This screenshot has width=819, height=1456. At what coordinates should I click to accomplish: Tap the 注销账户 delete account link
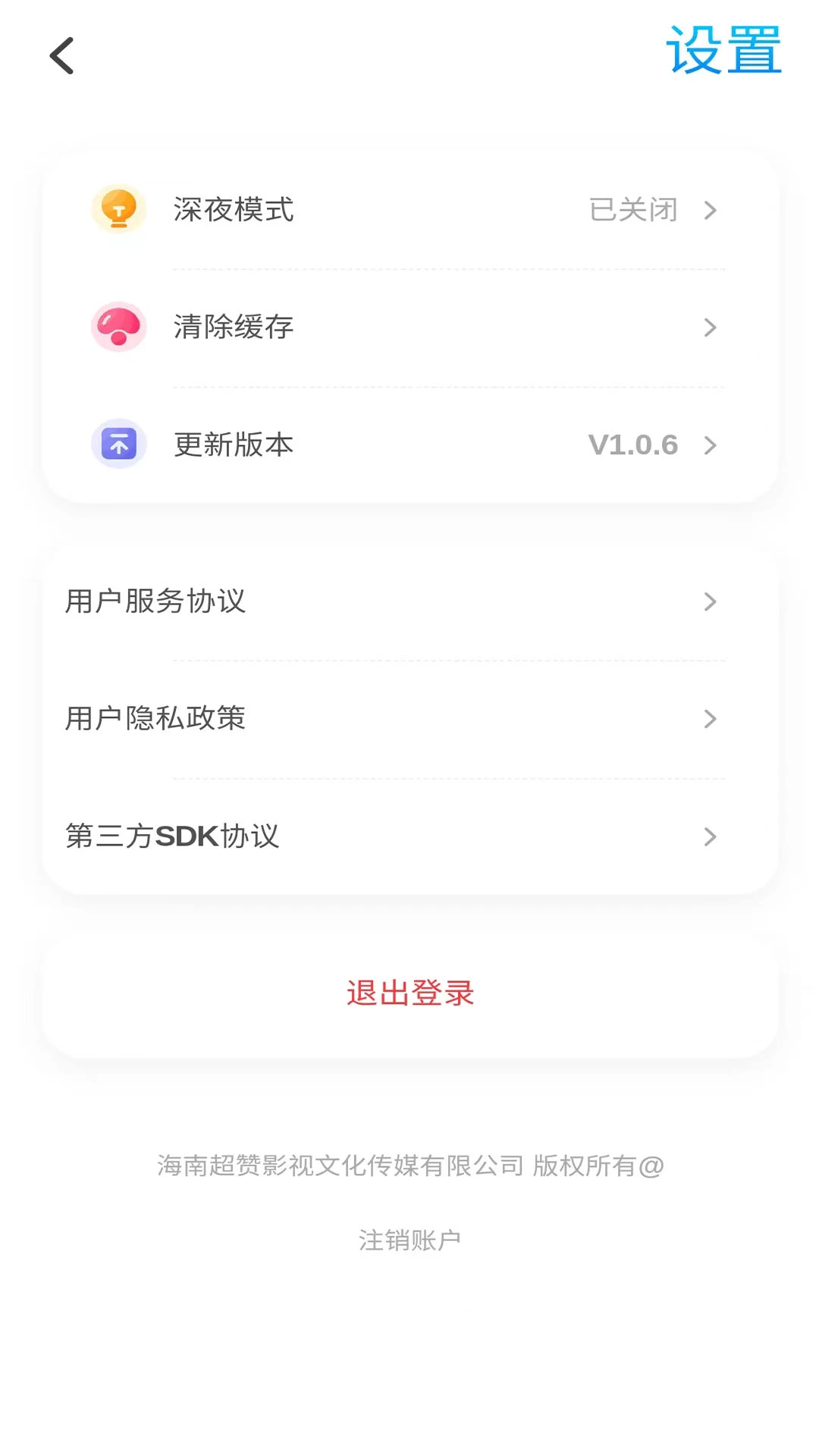(x=409, y=1241)
